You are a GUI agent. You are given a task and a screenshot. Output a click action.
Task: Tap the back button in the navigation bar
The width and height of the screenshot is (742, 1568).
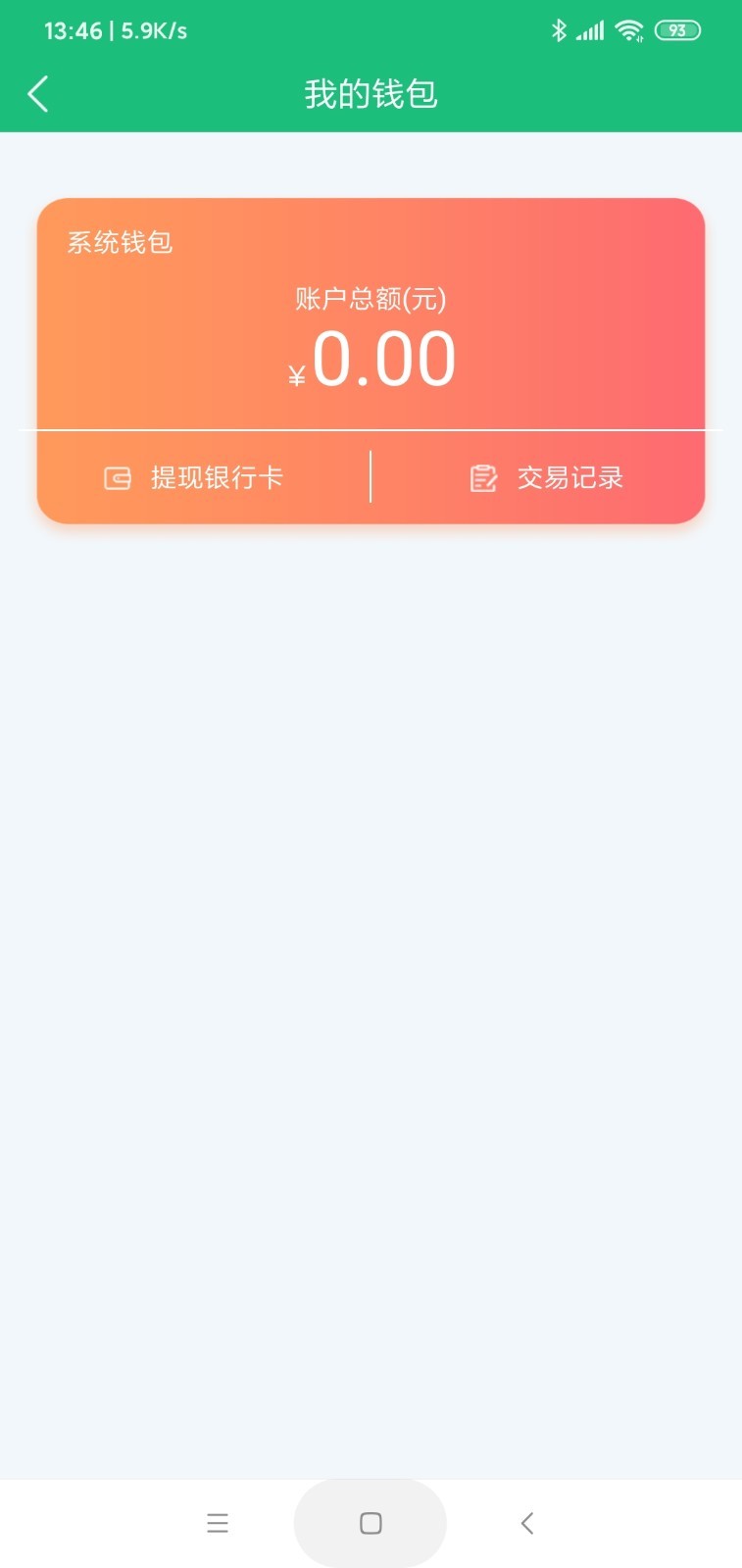(526, 1523)
